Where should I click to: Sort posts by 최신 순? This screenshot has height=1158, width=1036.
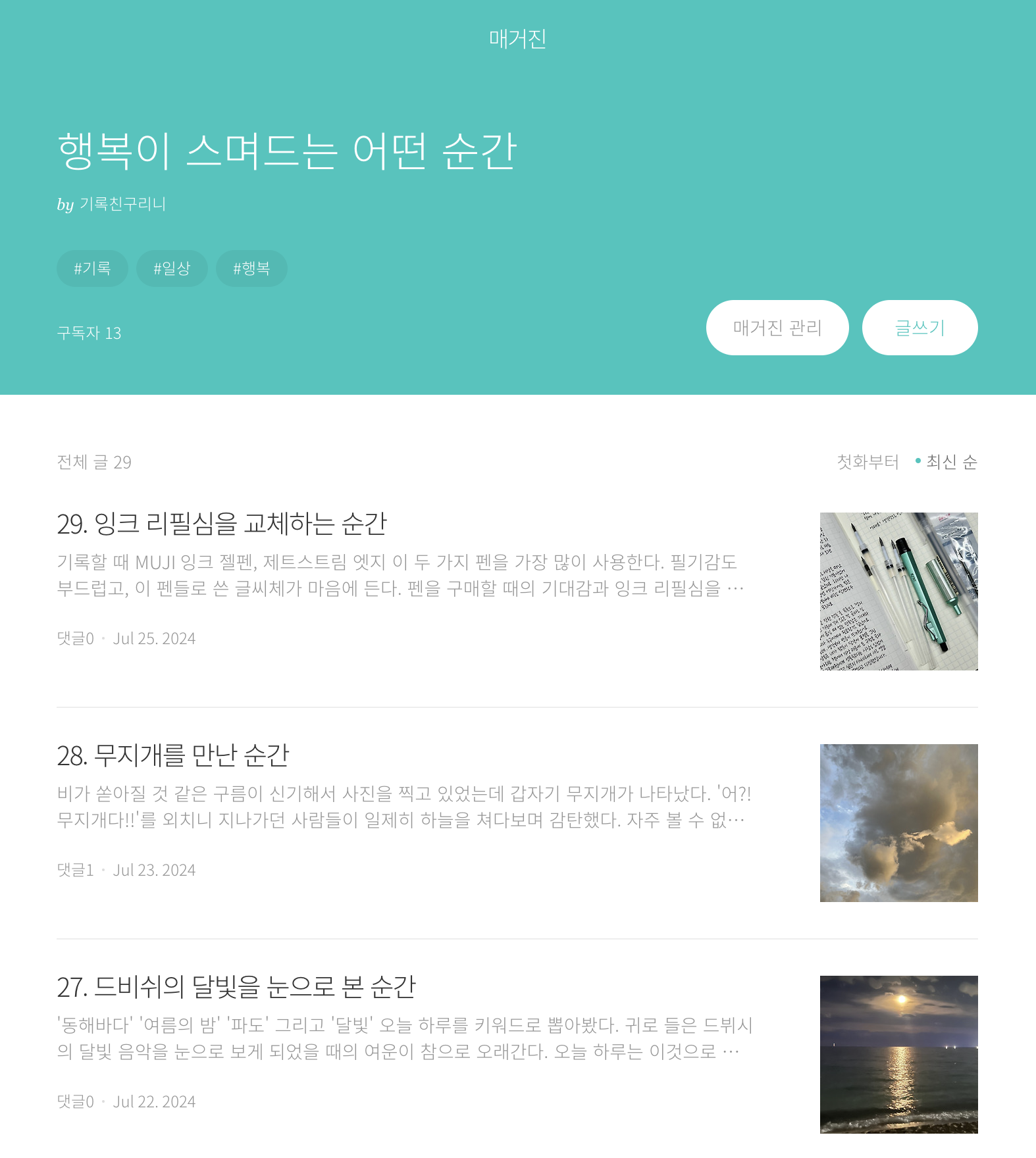pyautogui.click(x=951, y=462)
